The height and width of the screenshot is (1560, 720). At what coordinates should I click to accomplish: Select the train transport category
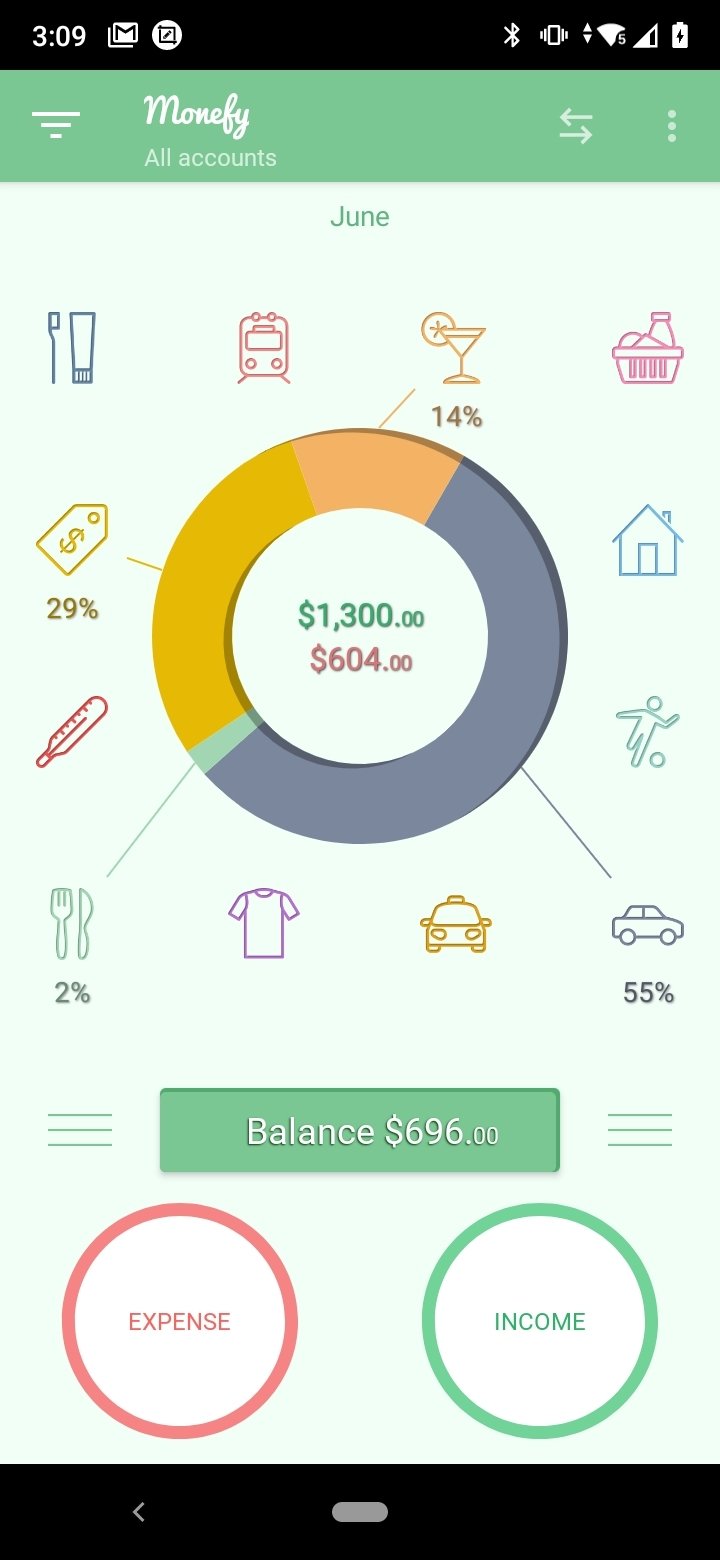(264, 348)
